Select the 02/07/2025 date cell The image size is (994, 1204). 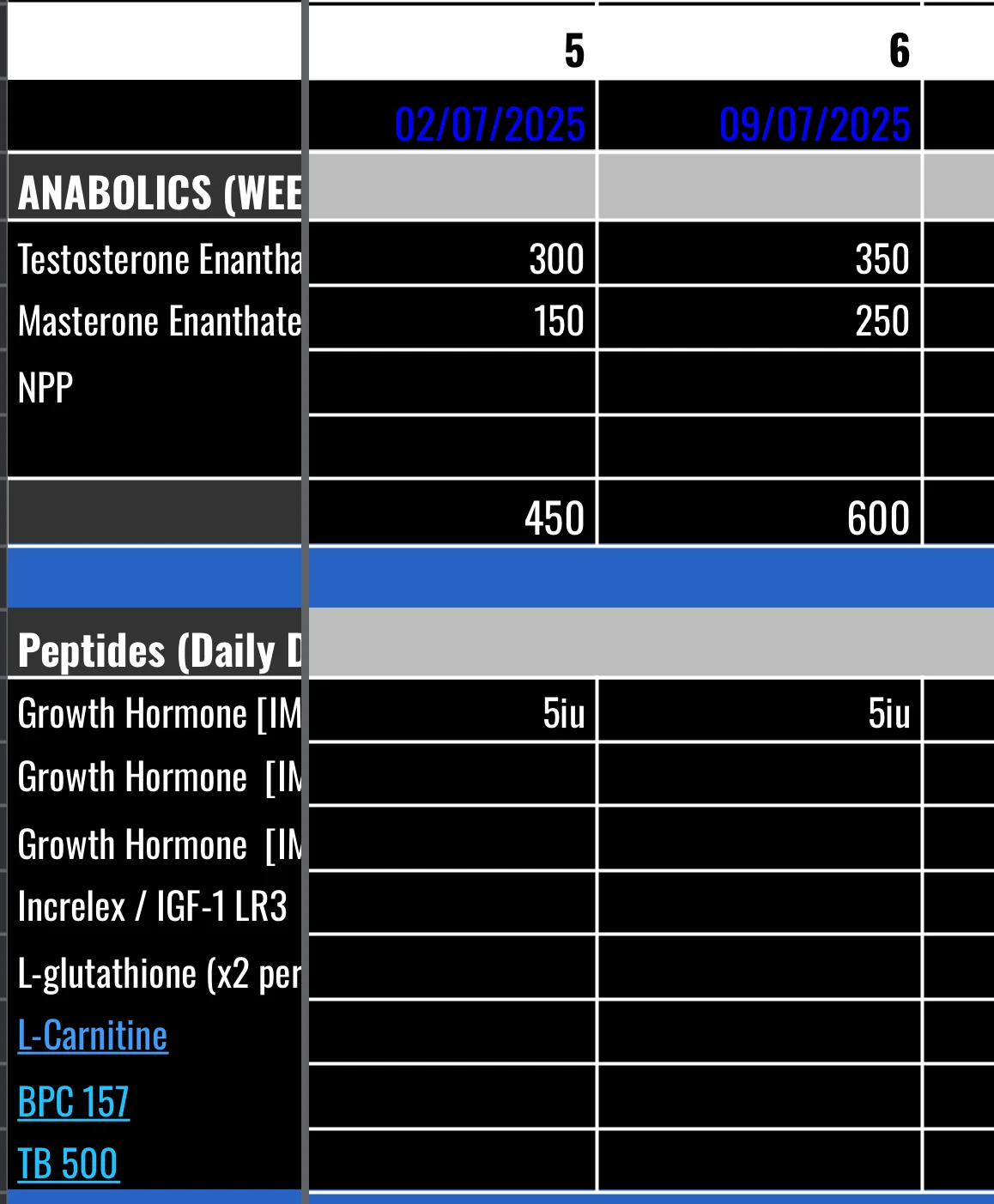489,124
